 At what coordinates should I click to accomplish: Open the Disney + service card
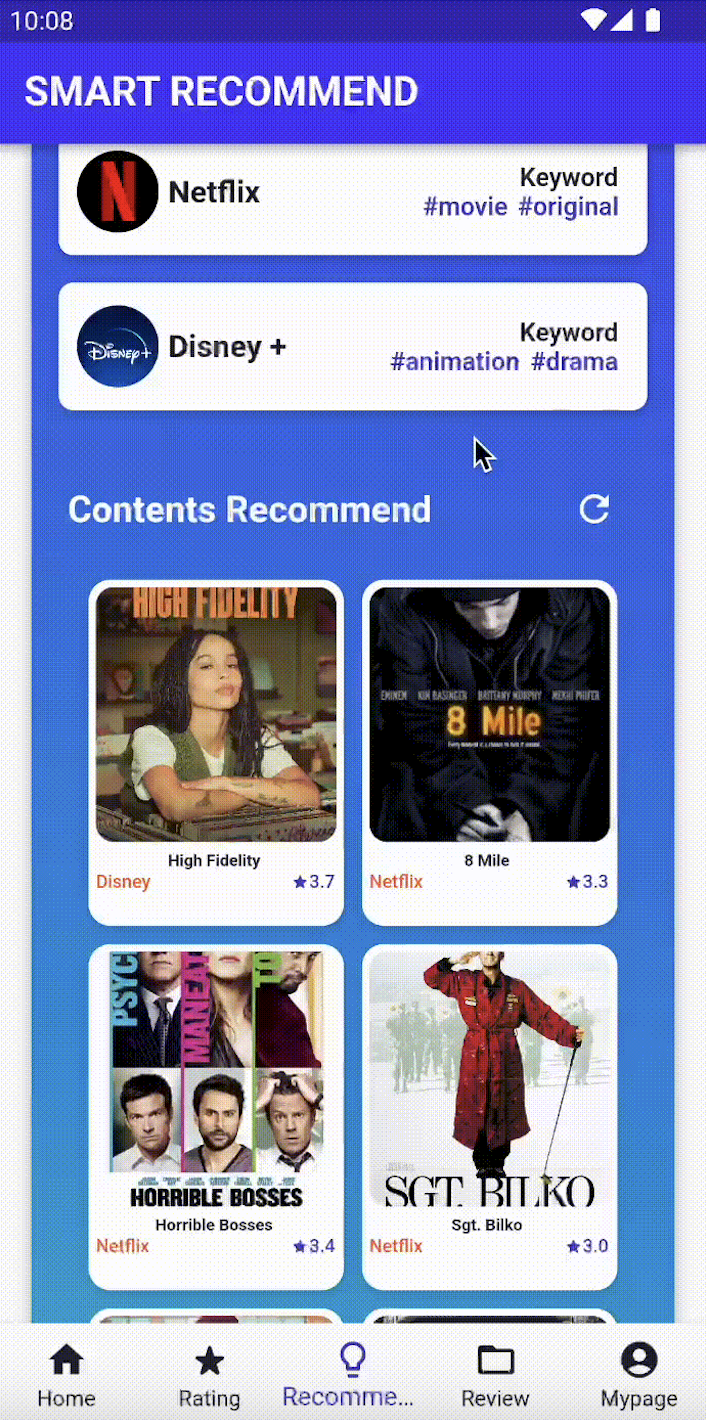pyautogui.click(x=352, y=346)
